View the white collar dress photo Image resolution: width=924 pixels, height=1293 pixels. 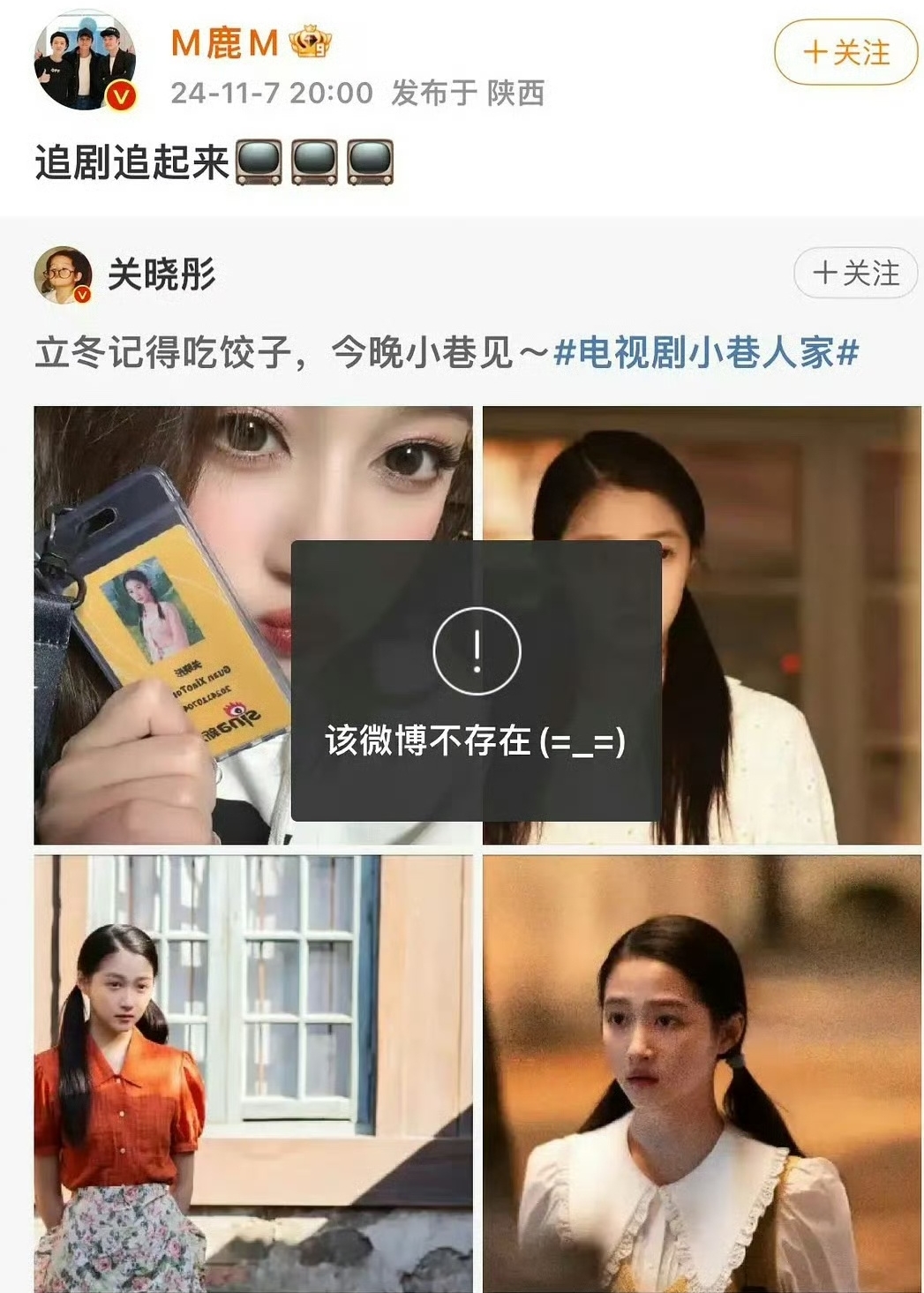pyautogui.click(x=702, y=1072)
